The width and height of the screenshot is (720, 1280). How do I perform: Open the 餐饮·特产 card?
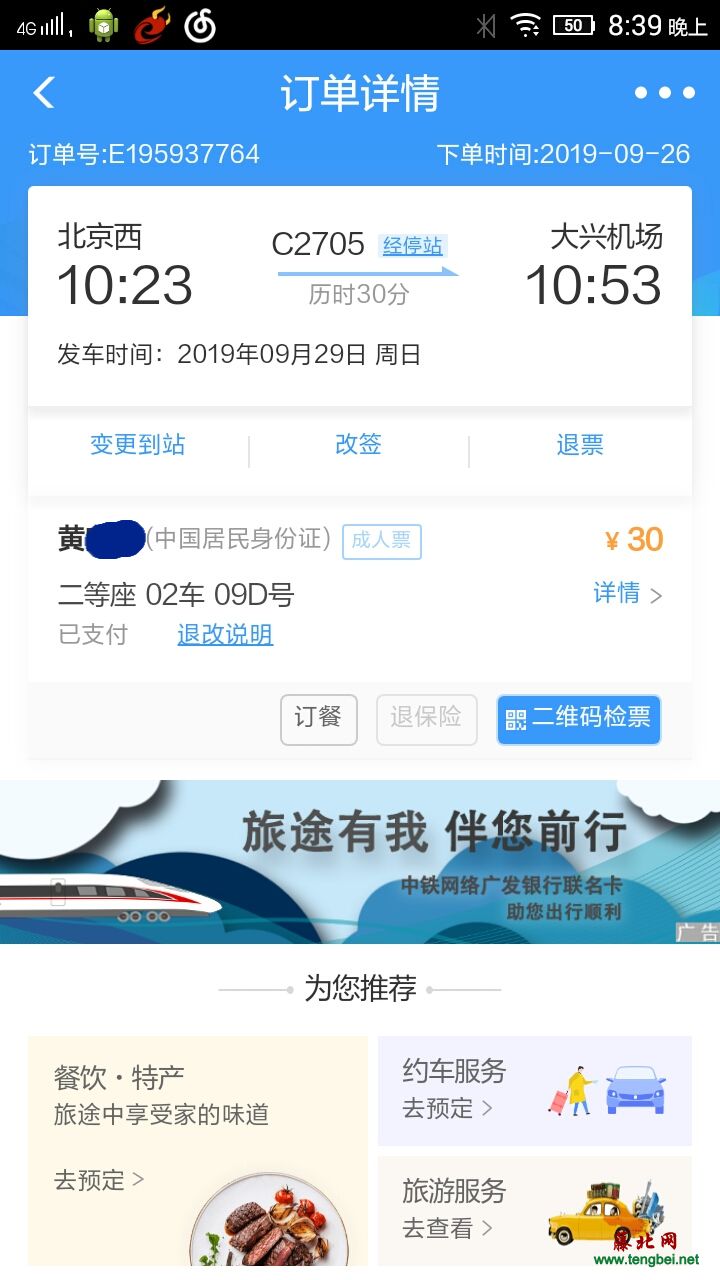click(x=197, y=1150)
